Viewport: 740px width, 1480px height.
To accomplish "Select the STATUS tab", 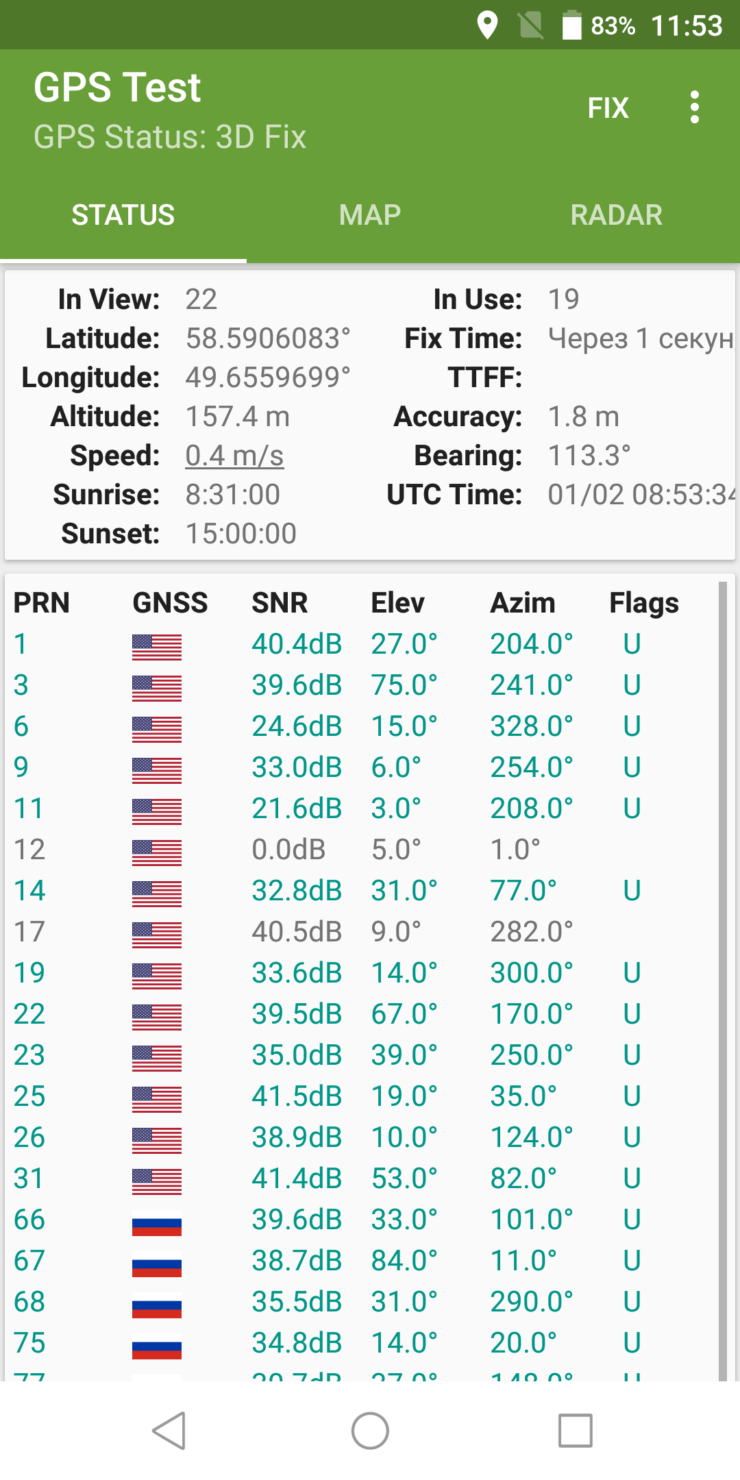I will coord(123,215).
